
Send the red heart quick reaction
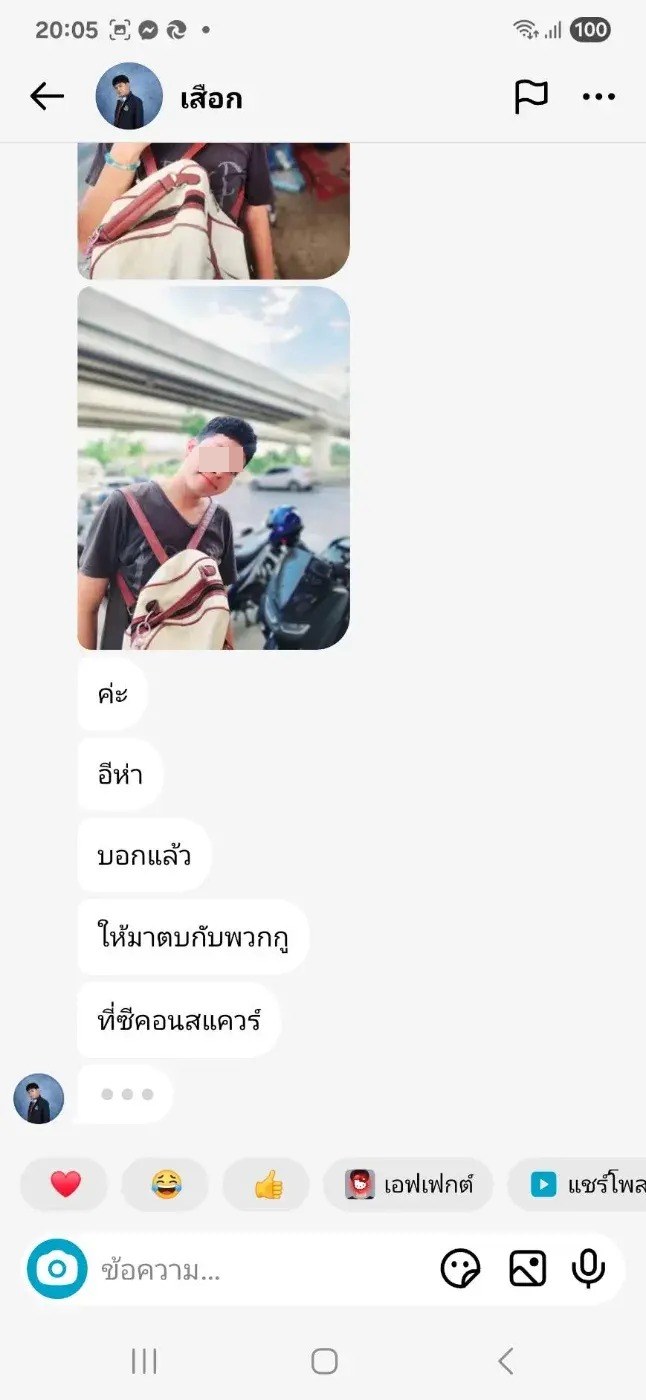tap(65, 1185)
